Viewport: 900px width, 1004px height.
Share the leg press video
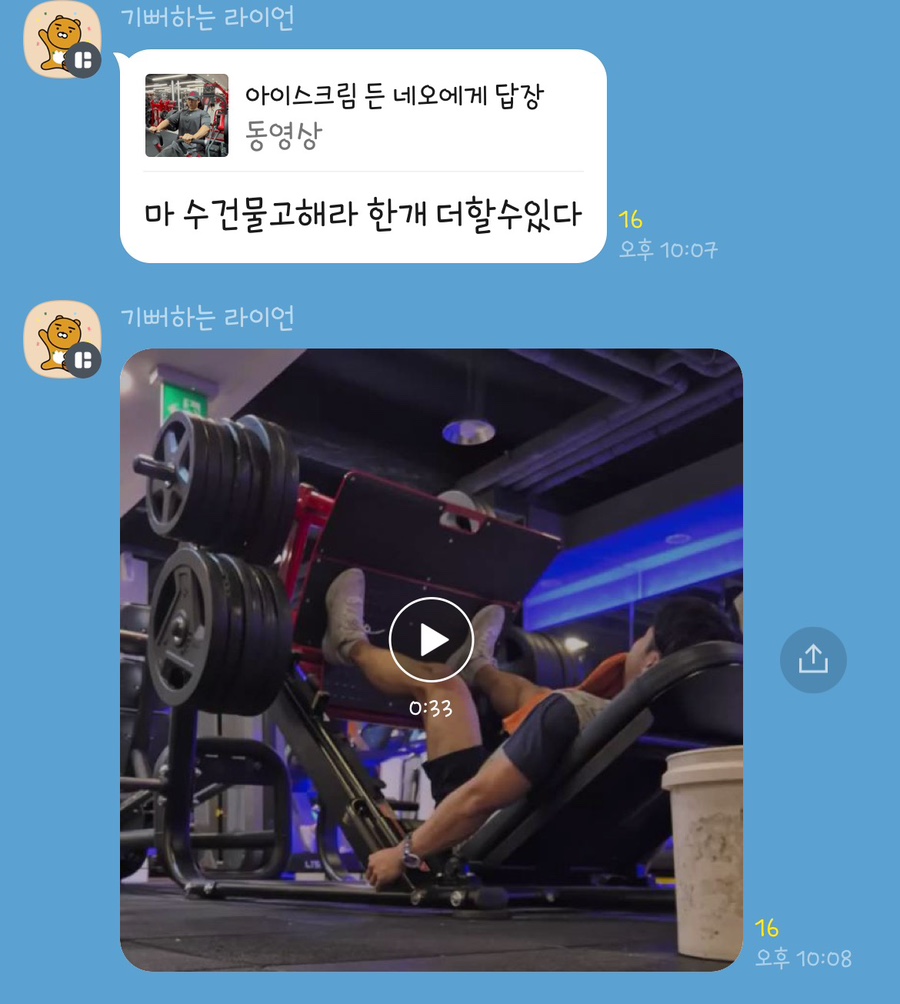[813, 660]
